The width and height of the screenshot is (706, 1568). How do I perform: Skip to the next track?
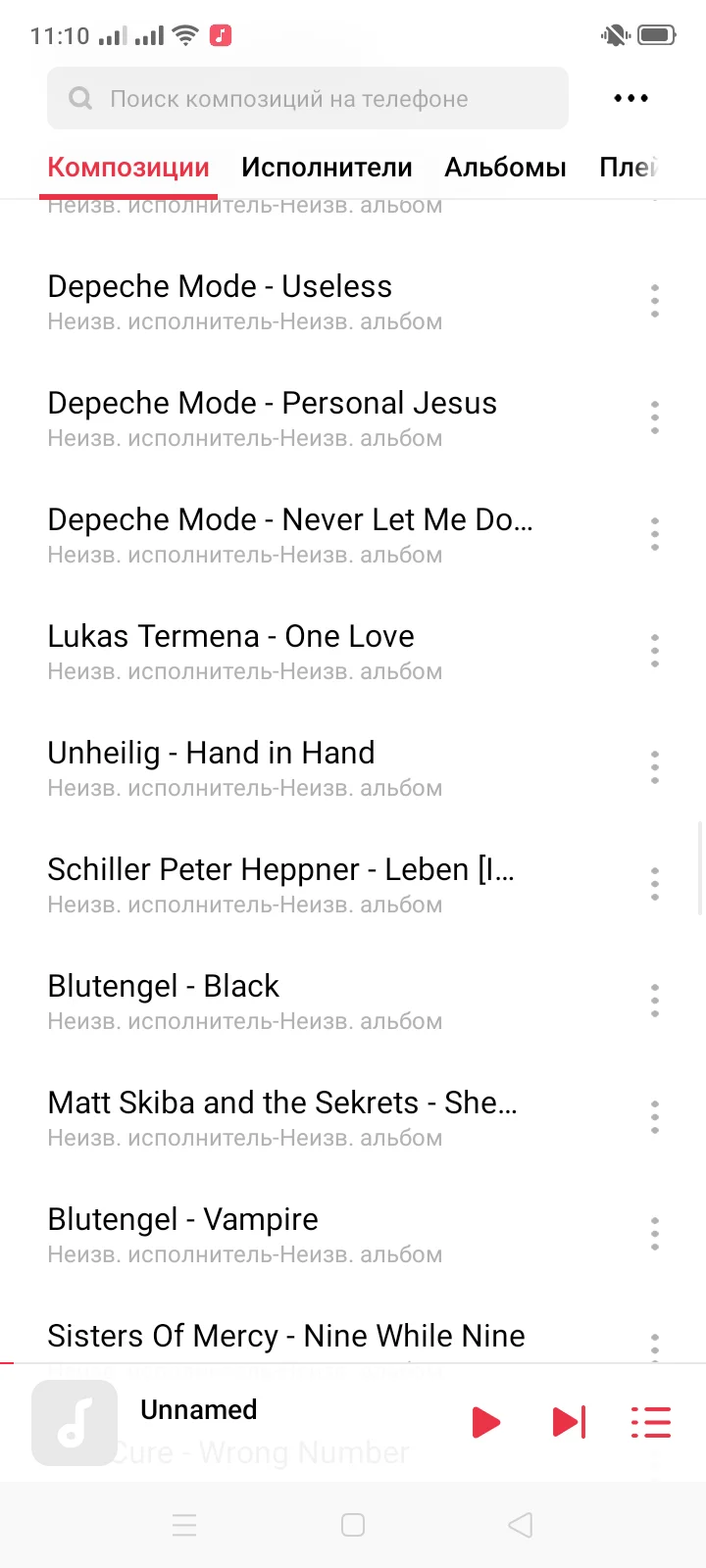tap(569, 1422)
